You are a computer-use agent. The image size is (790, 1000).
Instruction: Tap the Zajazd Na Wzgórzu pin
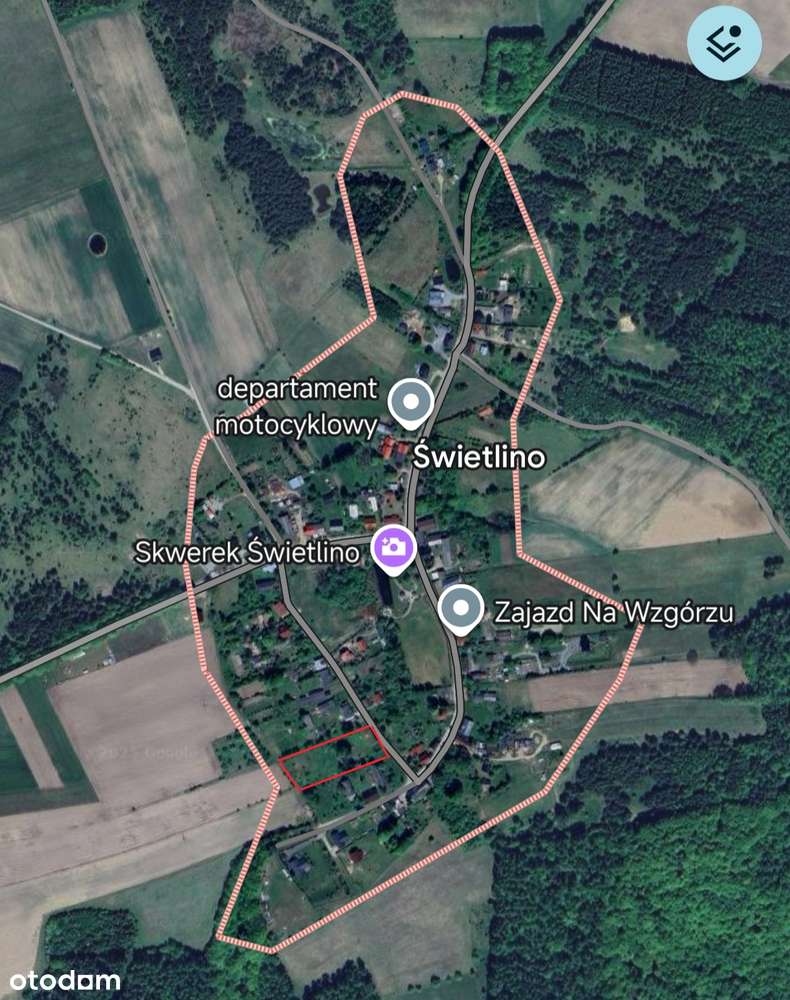point(460,610)
